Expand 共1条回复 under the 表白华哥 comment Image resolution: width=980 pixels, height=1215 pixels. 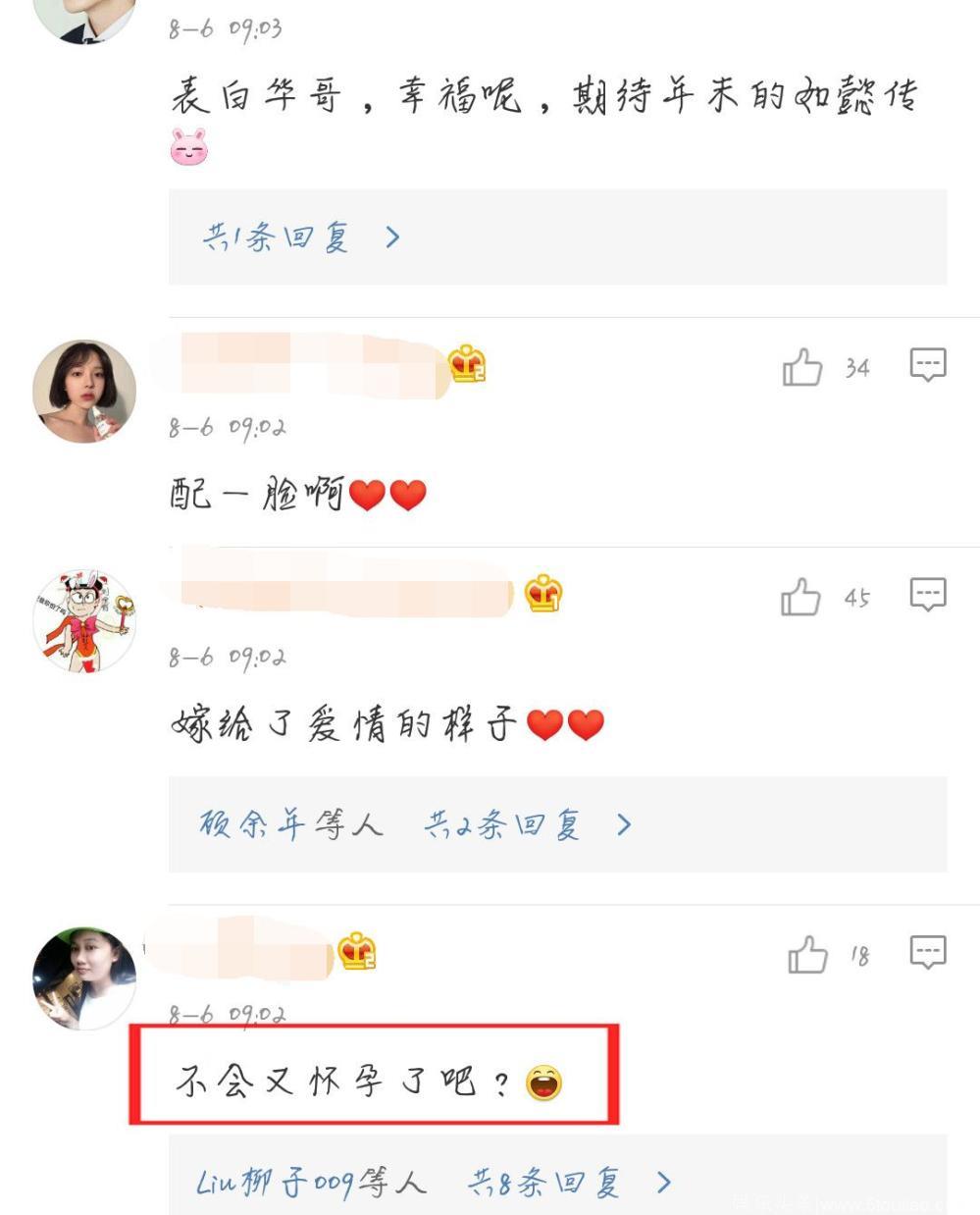[x=300, y=238]
